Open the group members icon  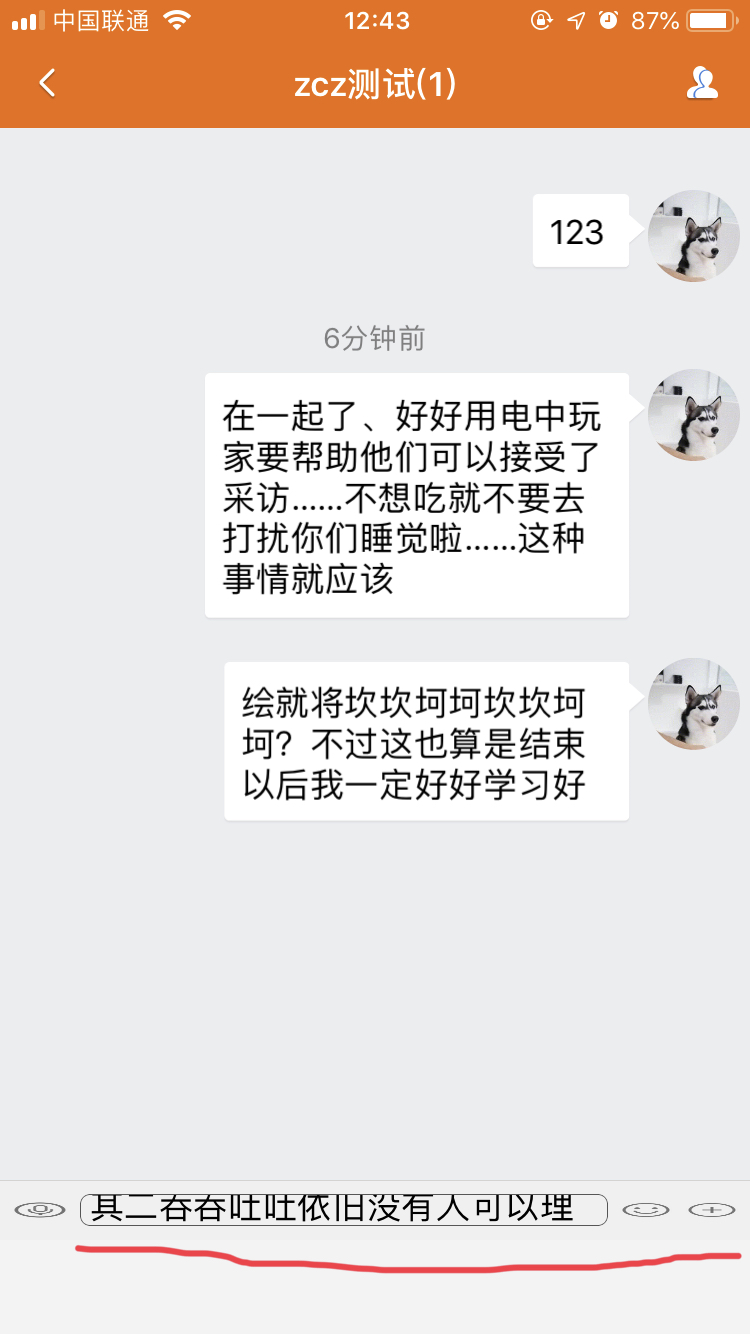click(702, 84)
